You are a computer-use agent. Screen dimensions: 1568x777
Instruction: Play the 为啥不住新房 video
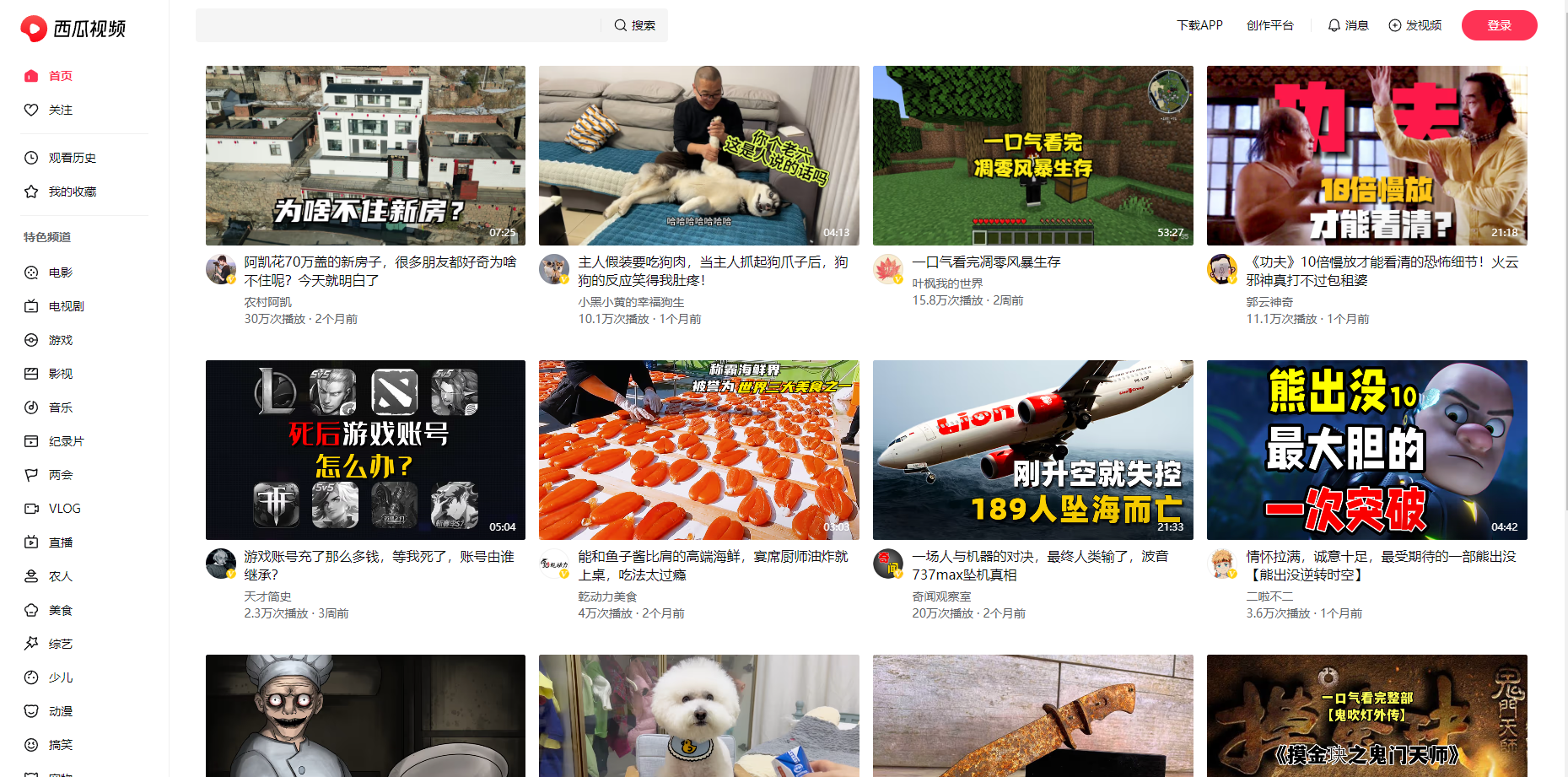click(x=365, y=156)
